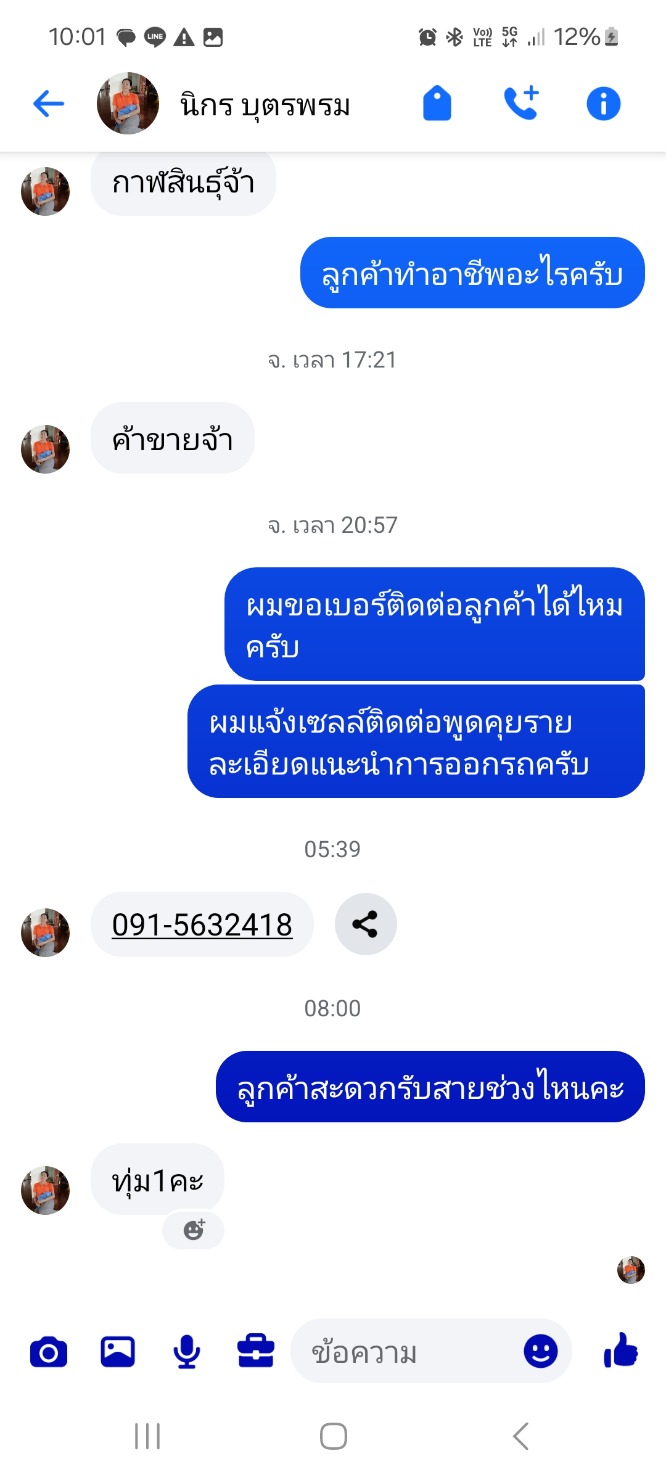Open the label tag icon in header
Screen dimensions: 666x1480
point(437,103)
